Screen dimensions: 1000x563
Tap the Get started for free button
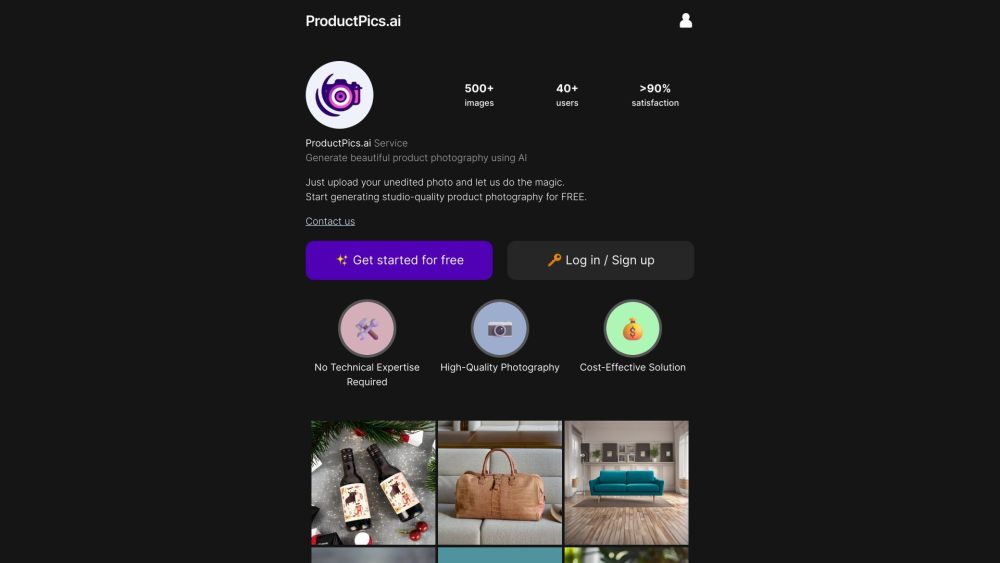click(x=399, y=260)
